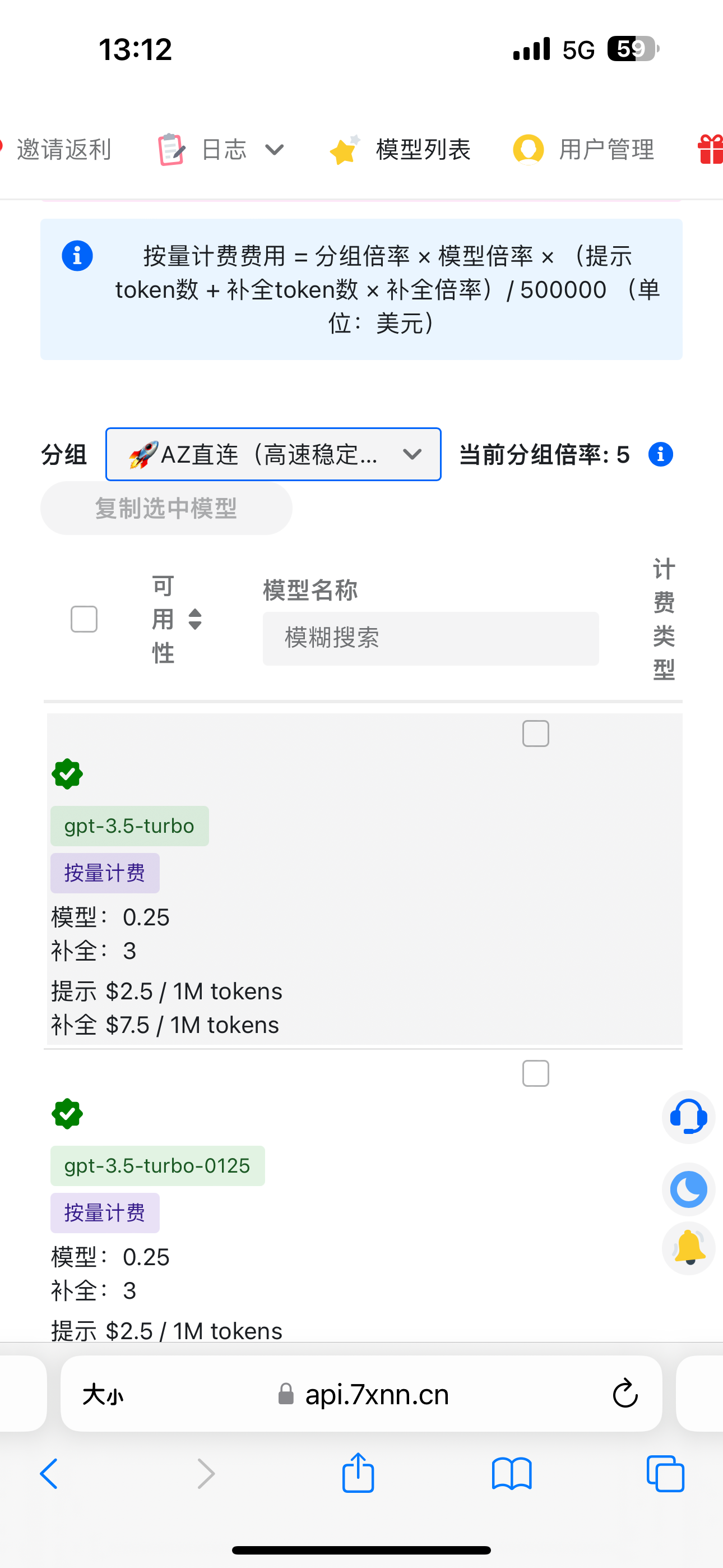Viewport: 723px width, 1568px height.
Task: Open the notification bell button
Action: [x=688, y=1248]
